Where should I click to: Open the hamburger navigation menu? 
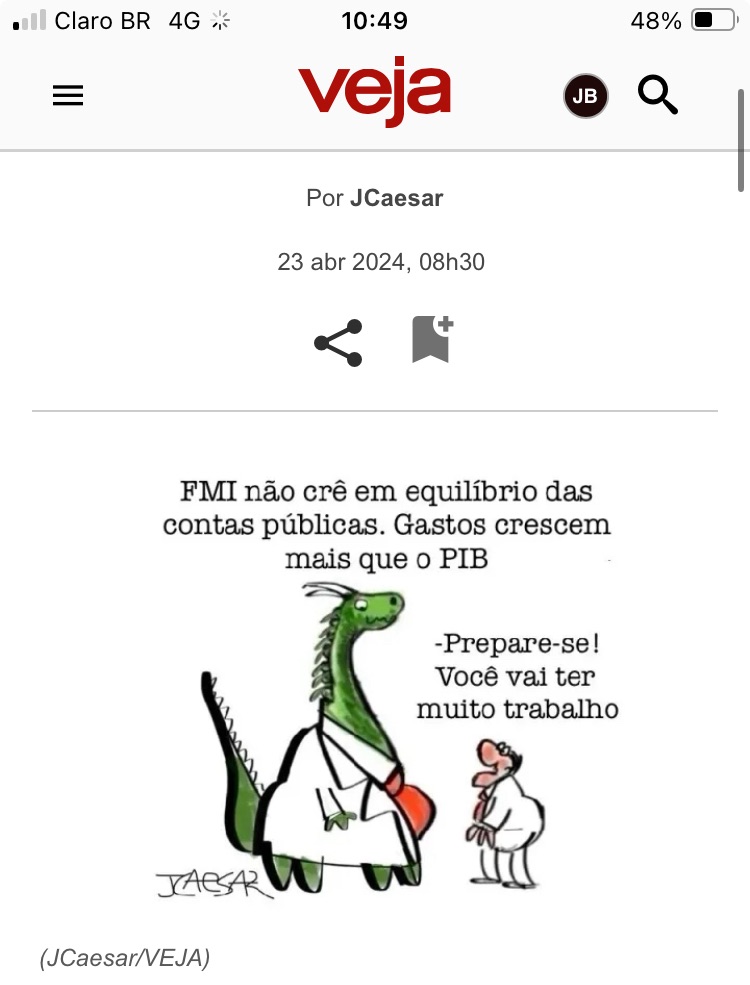[68, 95]
